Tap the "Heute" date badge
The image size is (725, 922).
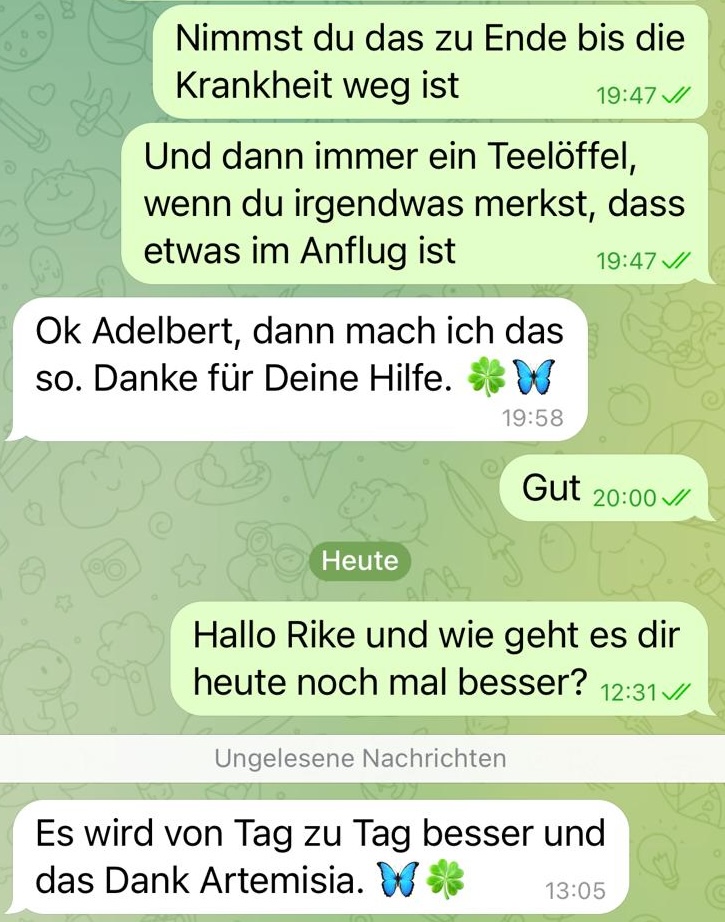[x=360, y=561]
